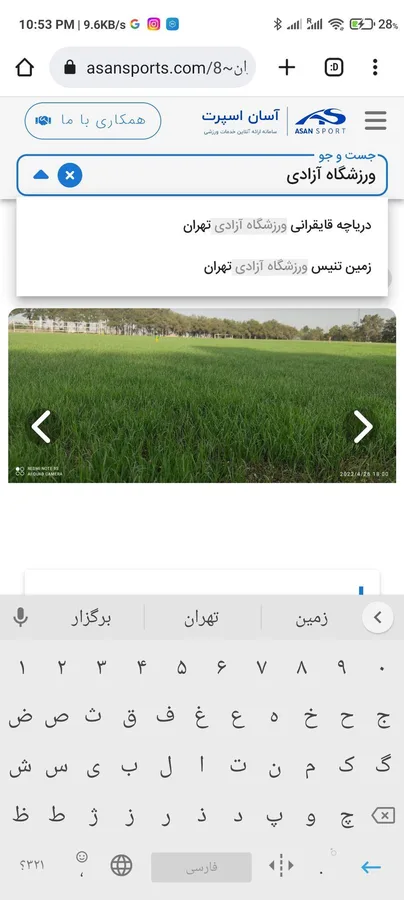Open a new browser tab
Viewport: 404px width, 900px height.
click(286, 68)
